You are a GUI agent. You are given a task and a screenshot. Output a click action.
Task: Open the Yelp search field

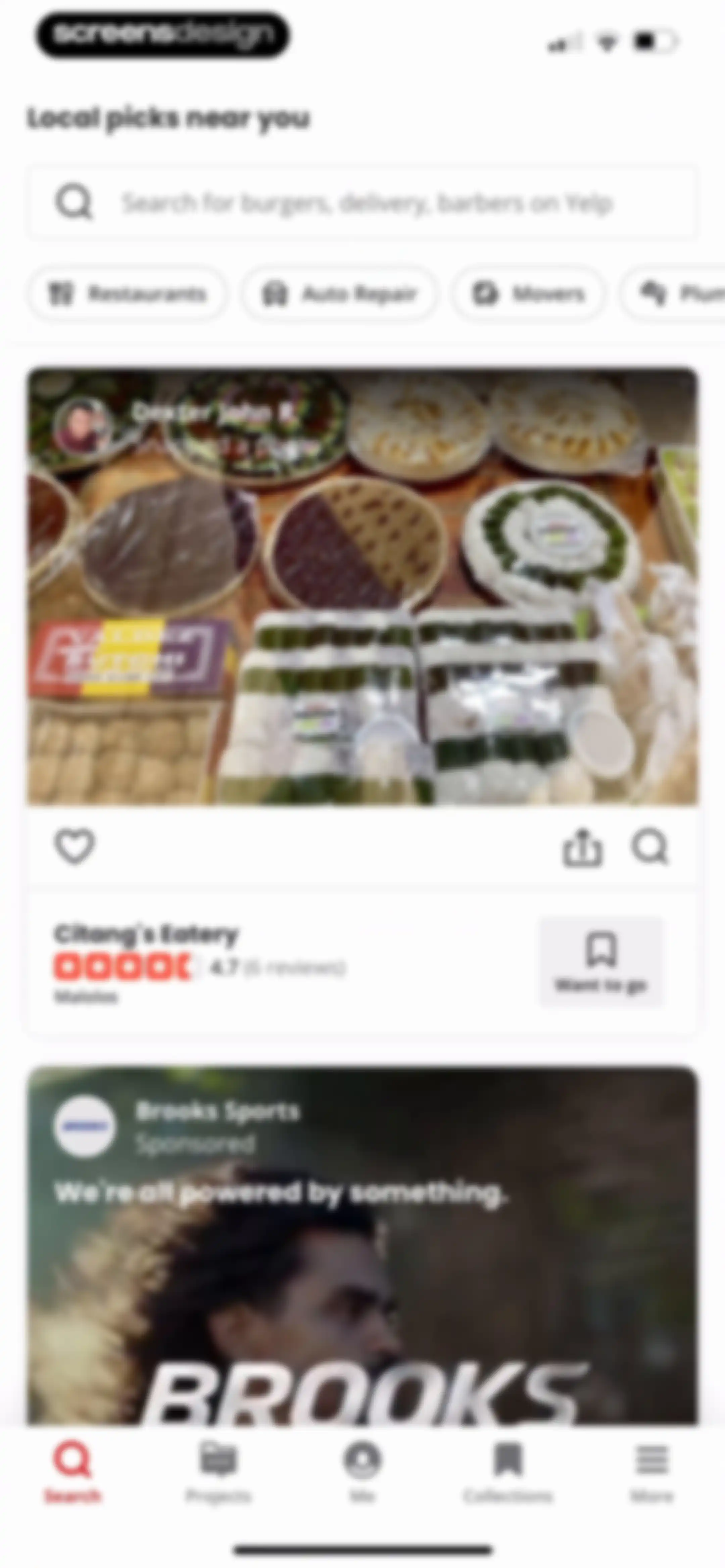(361, 202)
